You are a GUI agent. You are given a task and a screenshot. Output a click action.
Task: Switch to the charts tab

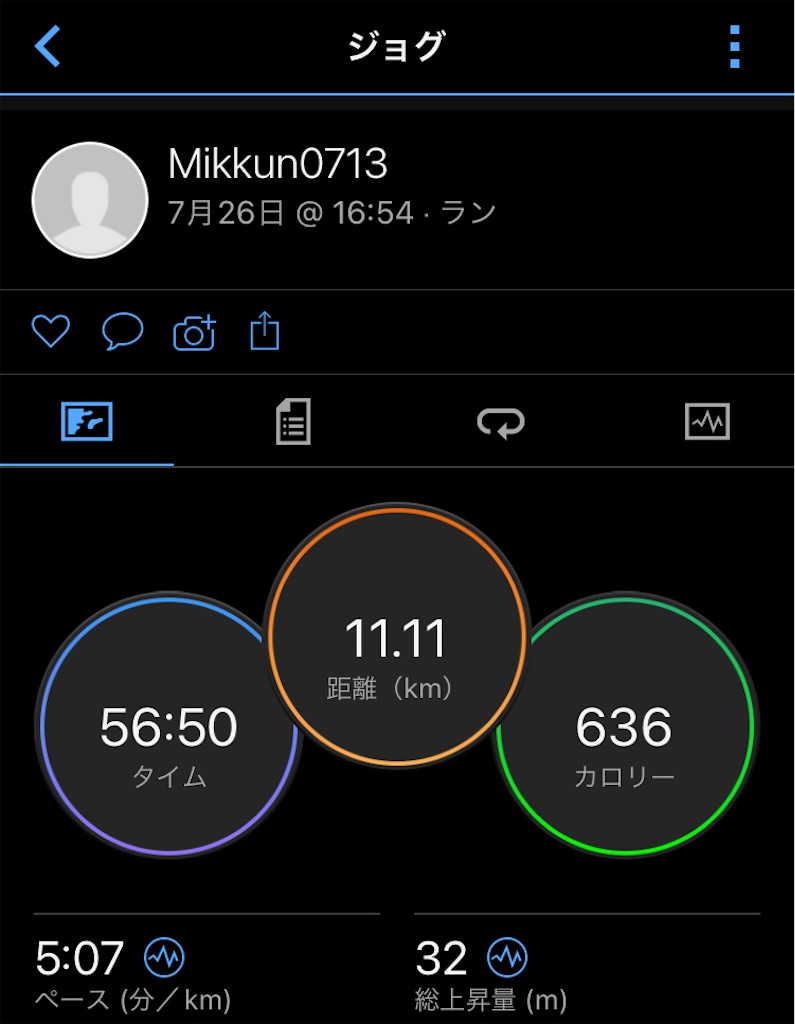(707, 422)
